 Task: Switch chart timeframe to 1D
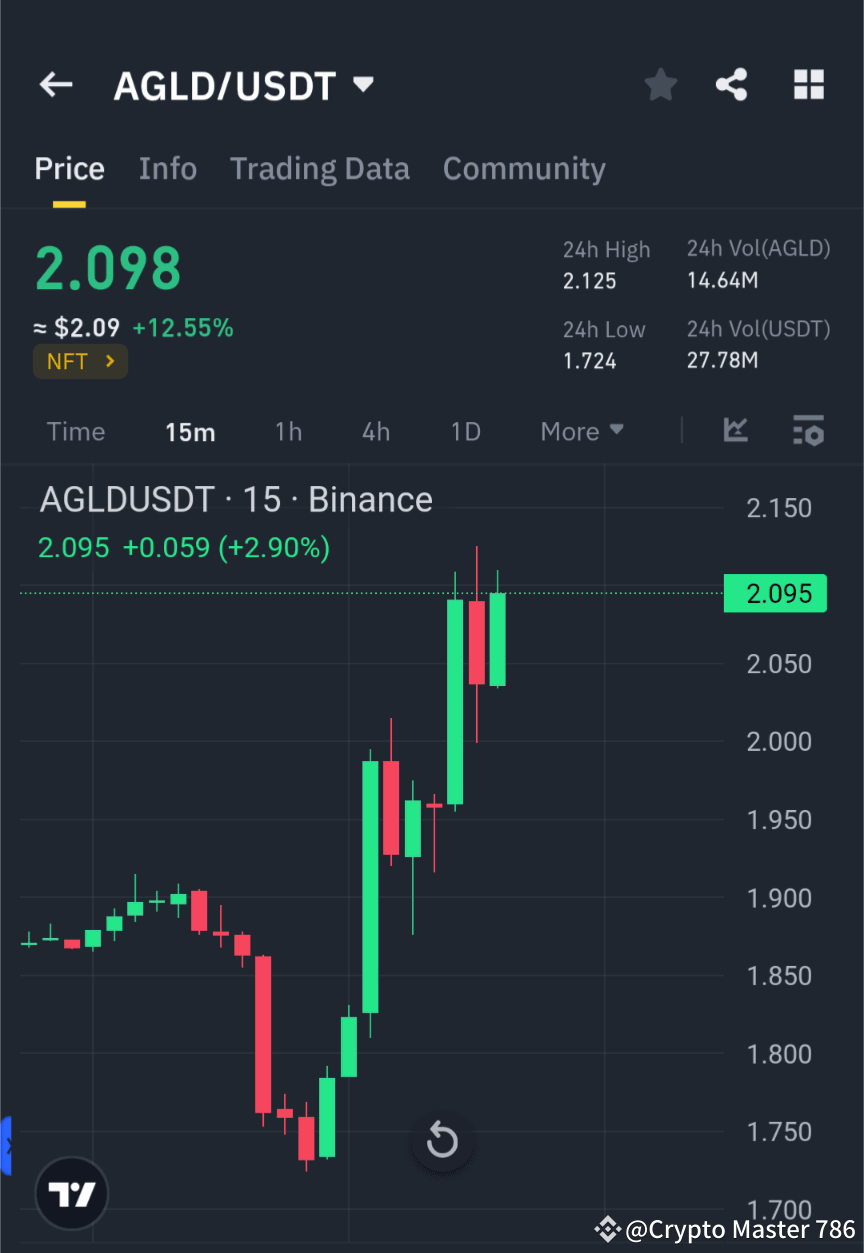tap(465, 431)
